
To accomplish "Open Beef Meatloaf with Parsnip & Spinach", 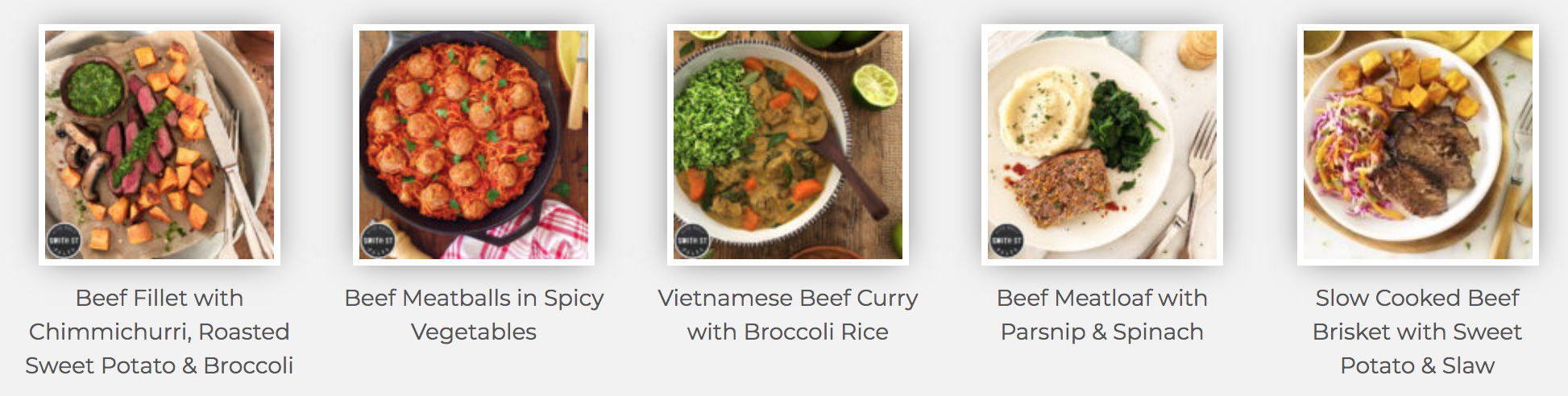I will [x=1102, y=145].
